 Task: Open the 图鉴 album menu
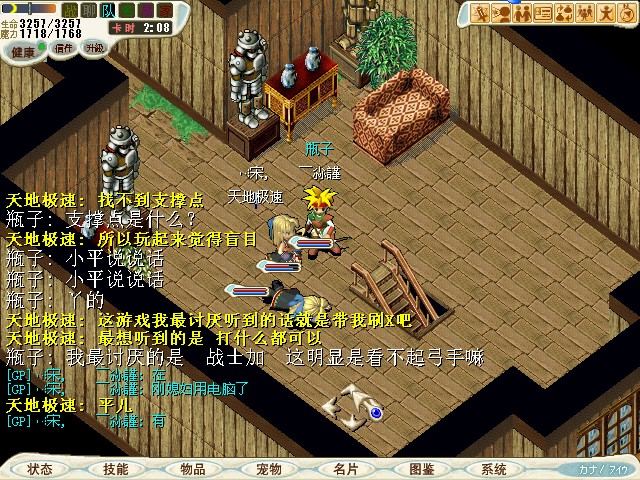coord(421,468)
